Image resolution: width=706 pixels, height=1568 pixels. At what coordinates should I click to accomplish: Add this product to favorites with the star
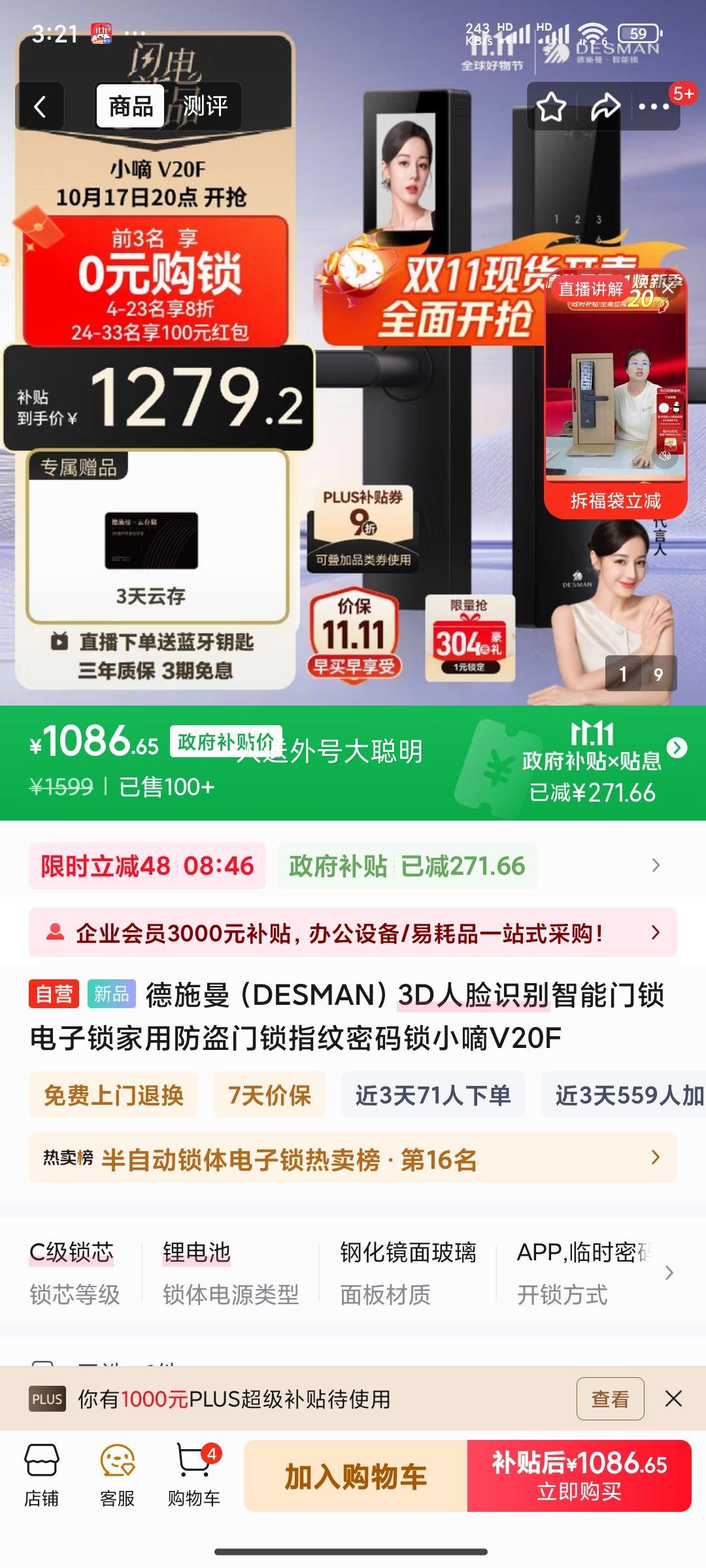coord(551,107)
